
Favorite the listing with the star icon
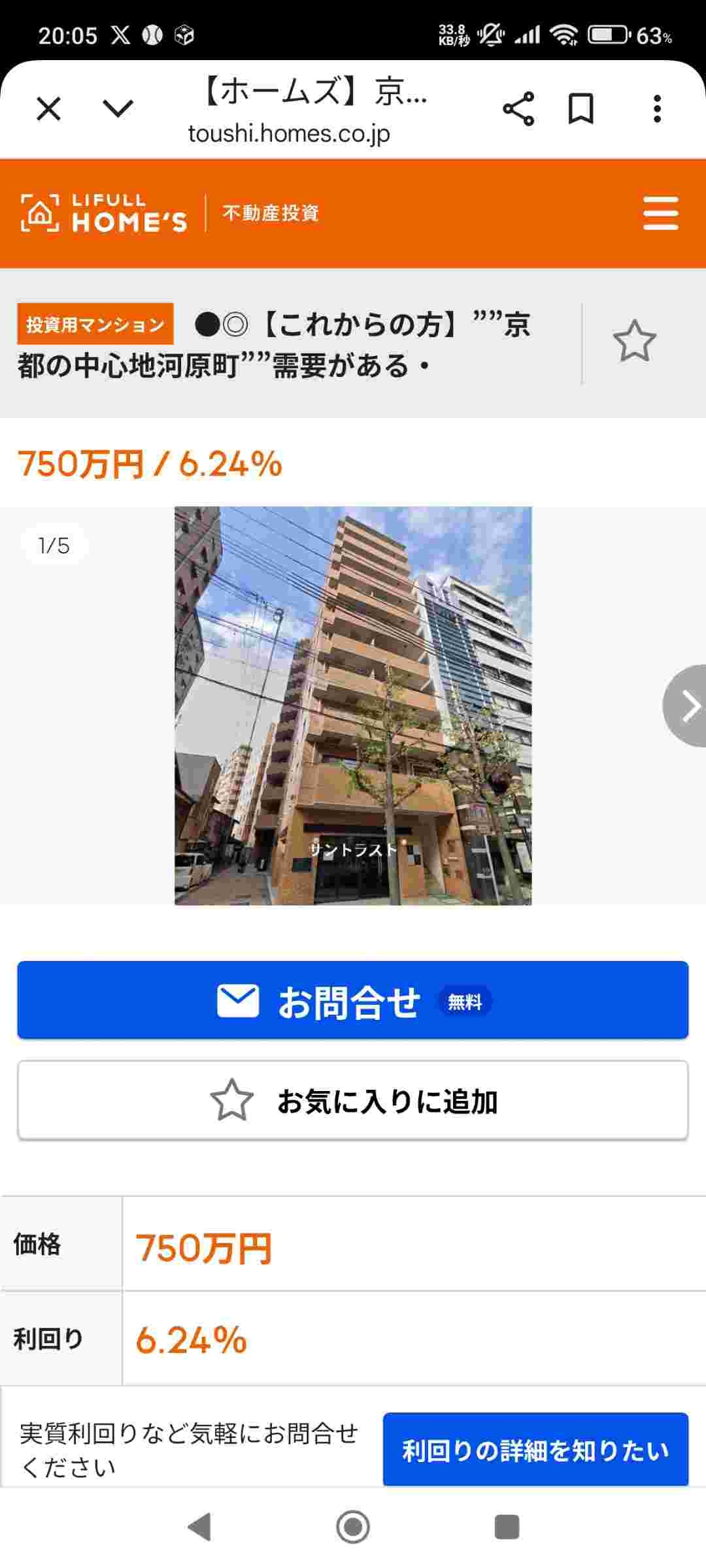(633, 341)
